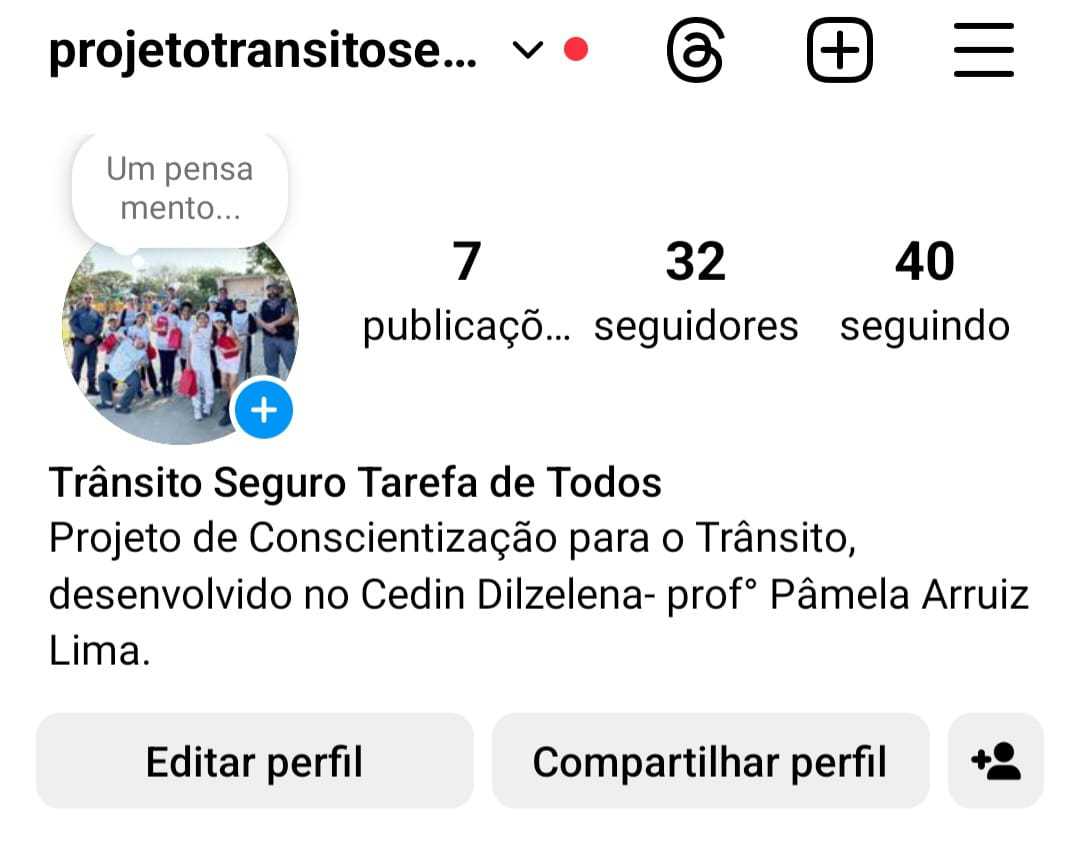
Task: View the 40 seguindo list
Action: point(924,290)
